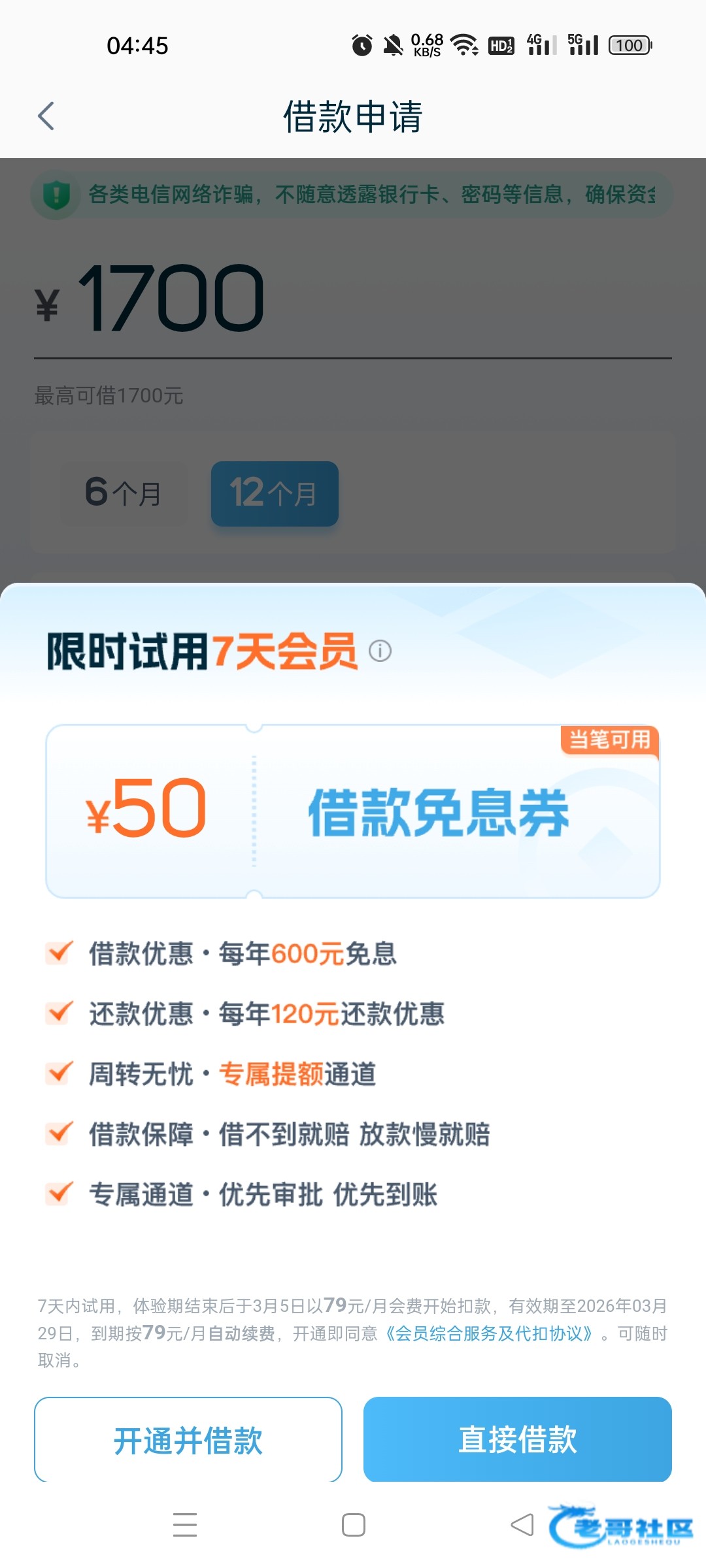Open the ¥50 借款免息券 coupon card
This screenshot has height=1568, width=706.
pyautogui.click(x=353, y=811)
